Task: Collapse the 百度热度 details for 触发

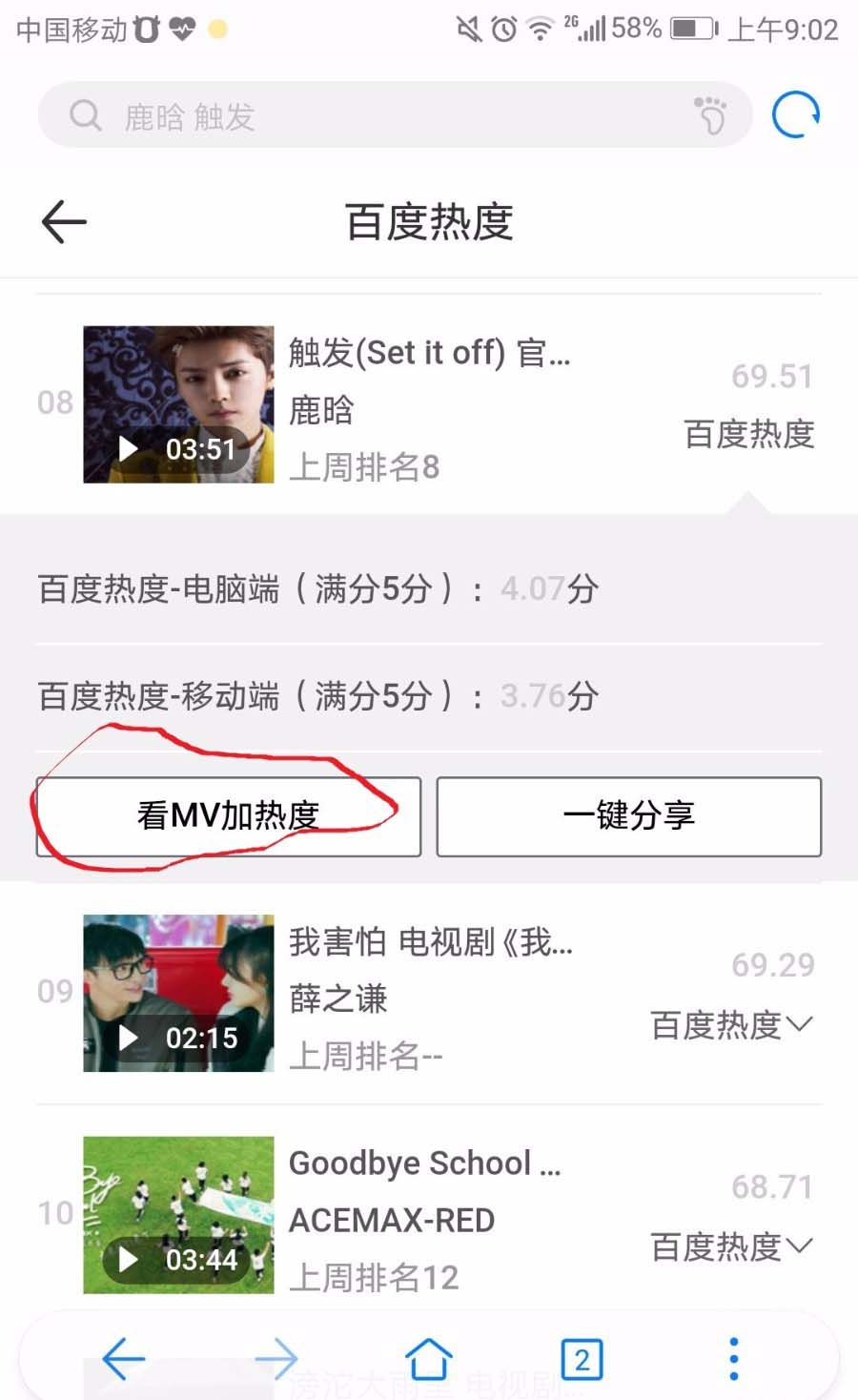Action: (749, 434)
